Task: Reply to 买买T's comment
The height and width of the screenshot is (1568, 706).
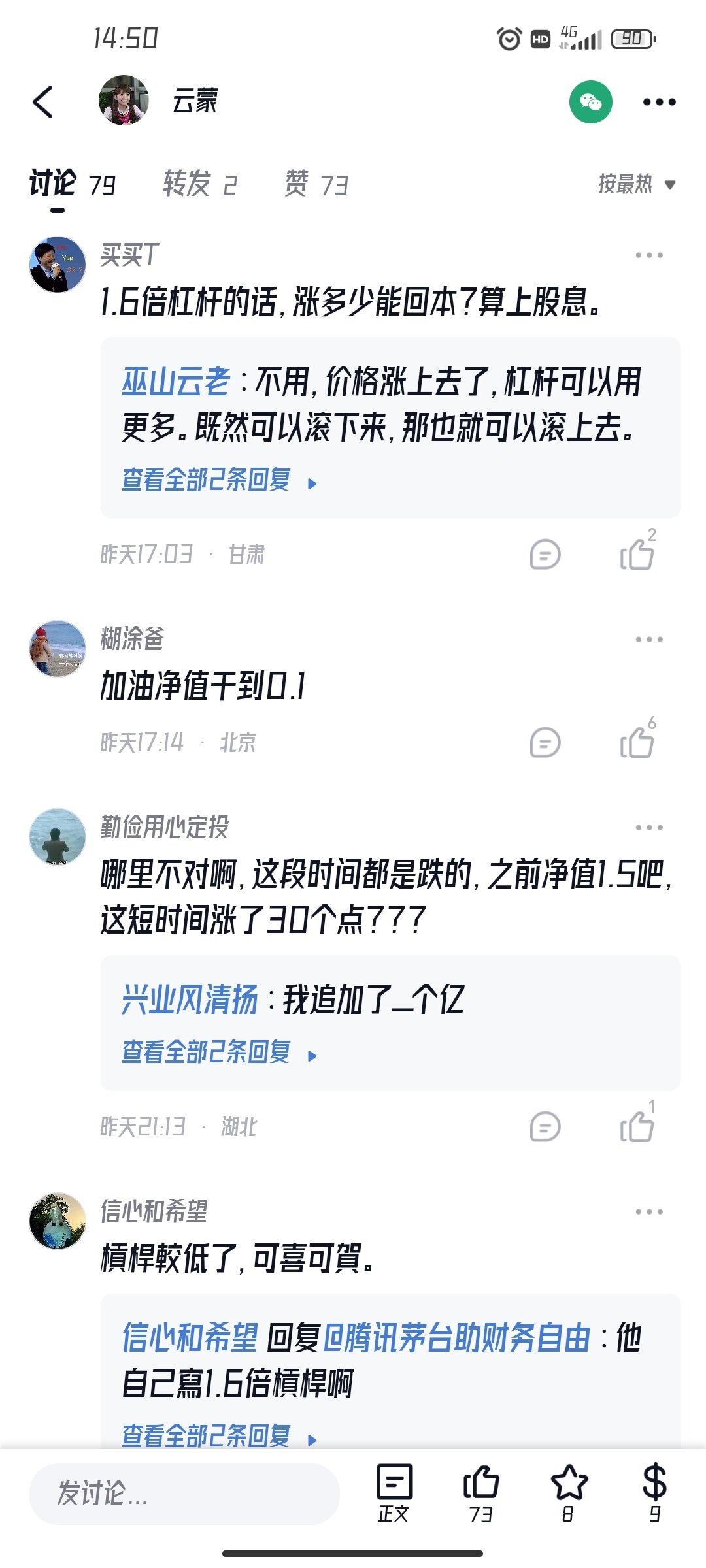Action: click(545, 555)
